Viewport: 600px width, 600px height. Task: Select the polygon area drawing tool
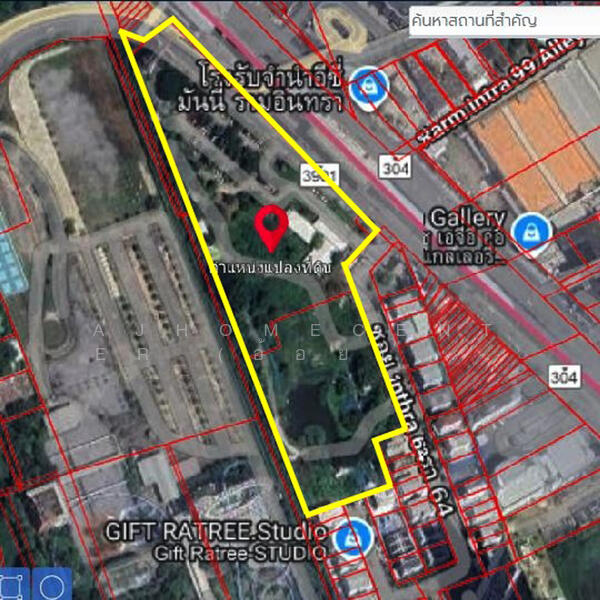14,584
